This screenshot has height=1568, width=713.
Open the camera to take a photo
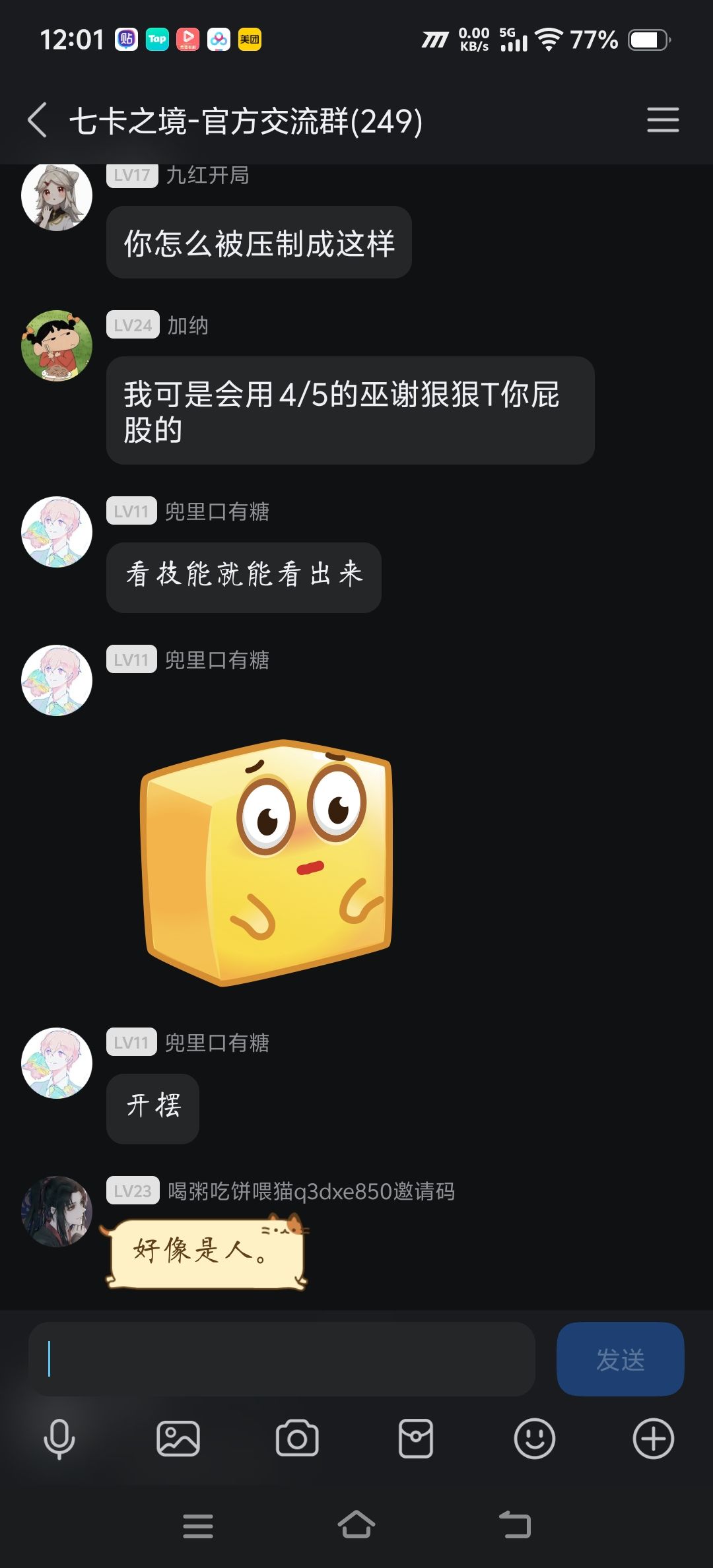pyautogui.click(x=297, y=1439)
